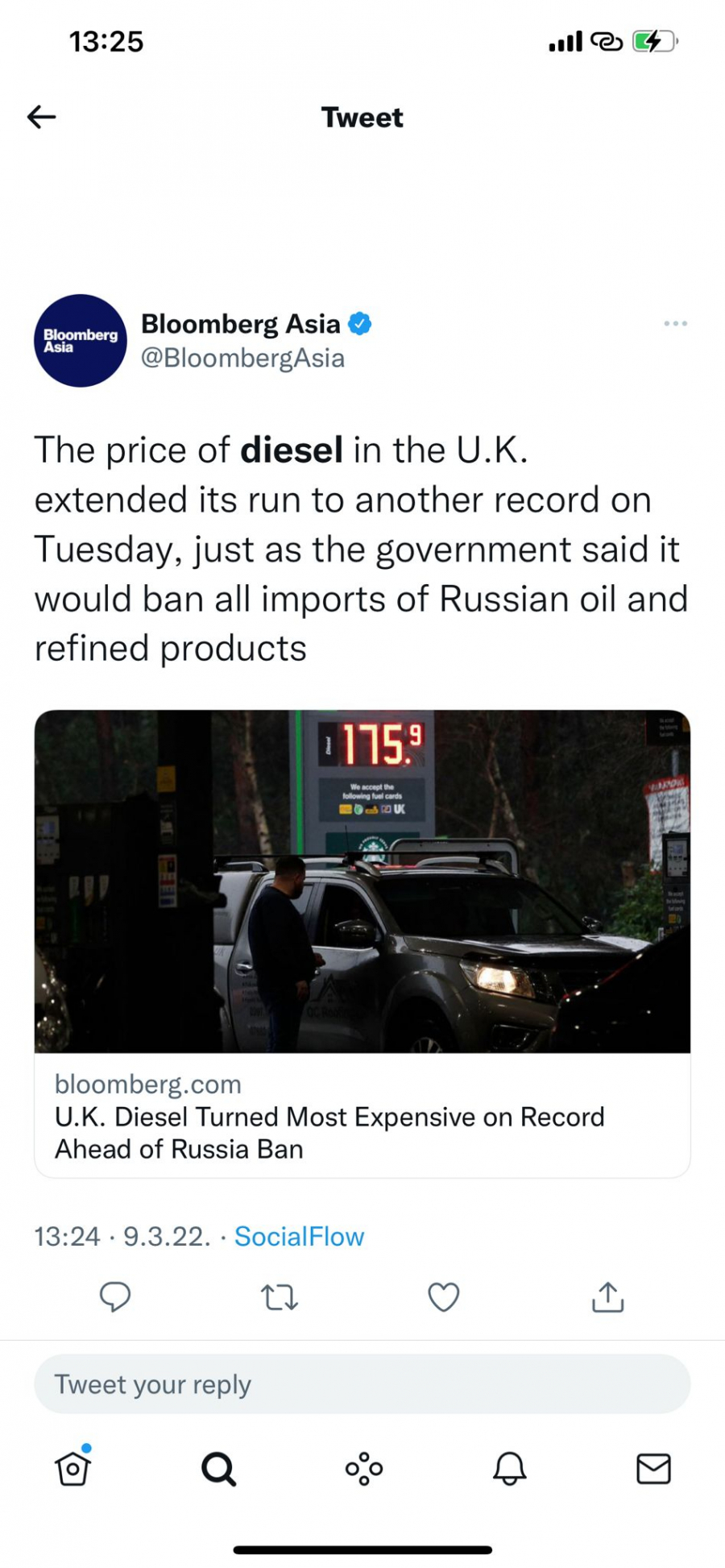Open the @BloombergAsia account name
This screenshot has width=725, height=1568.
click(242, 358)
